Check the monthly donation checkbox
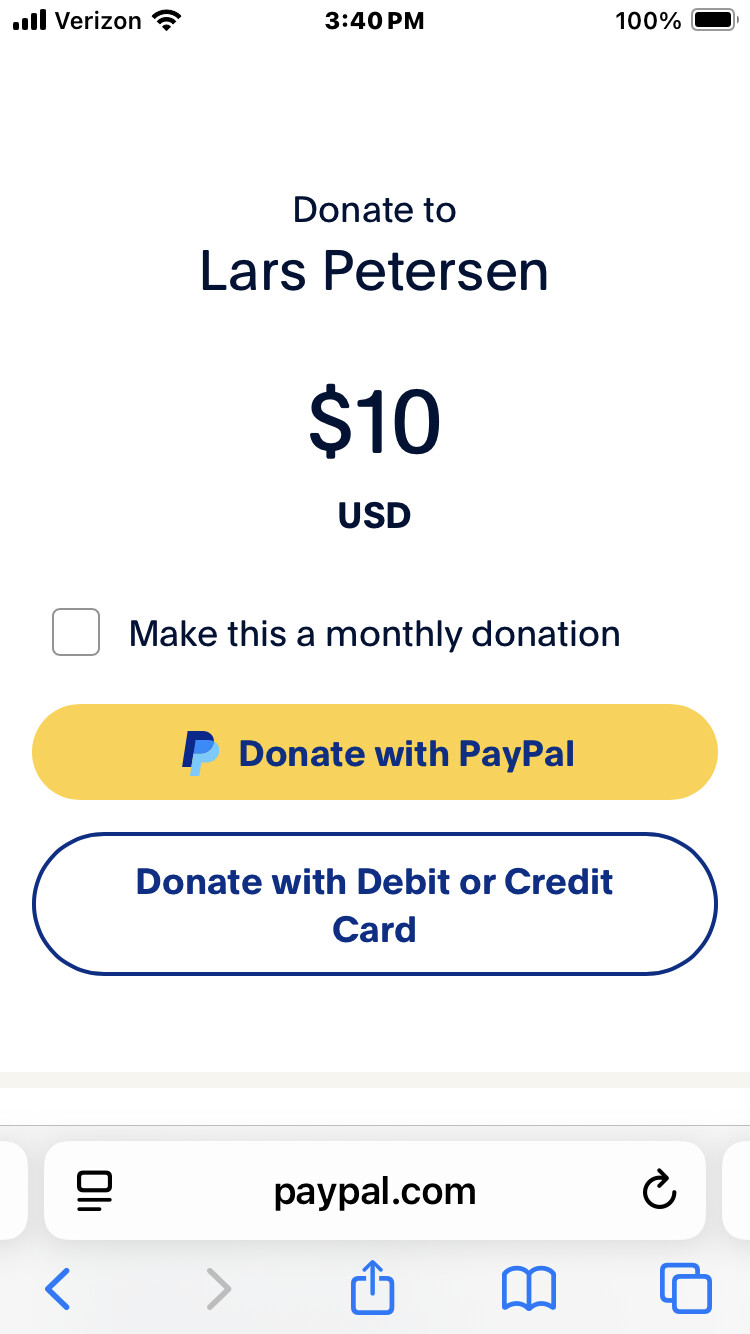The width and height of the screenshot is (750, 1334). click(76, 632)
